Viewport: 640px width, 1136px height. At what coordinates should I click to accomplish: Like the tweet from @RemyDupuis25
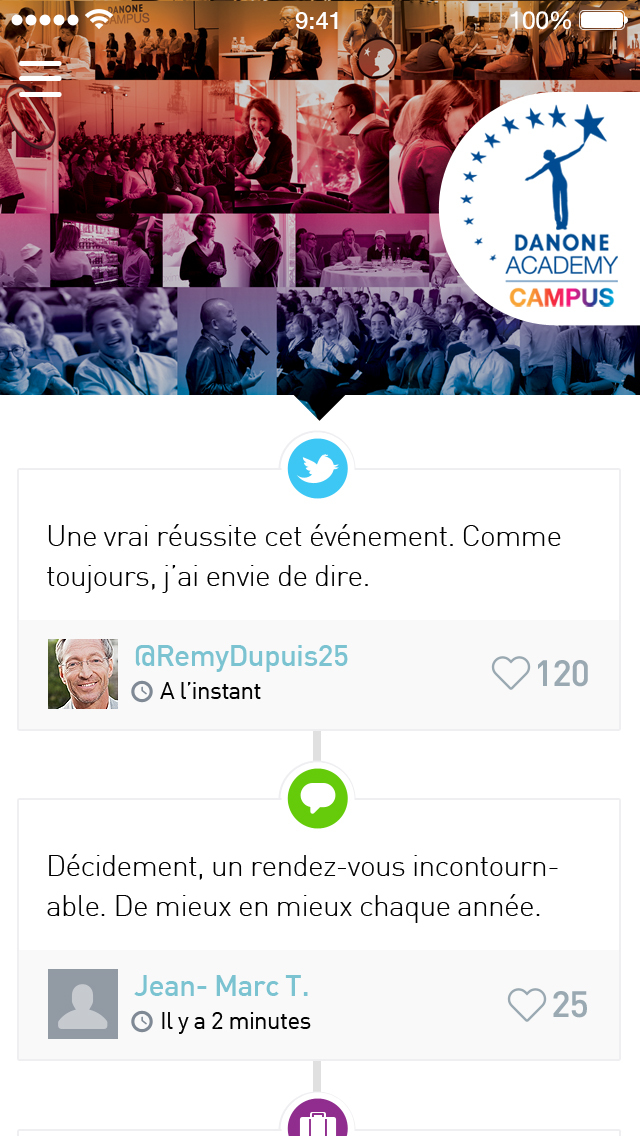[x=511, y=674]
